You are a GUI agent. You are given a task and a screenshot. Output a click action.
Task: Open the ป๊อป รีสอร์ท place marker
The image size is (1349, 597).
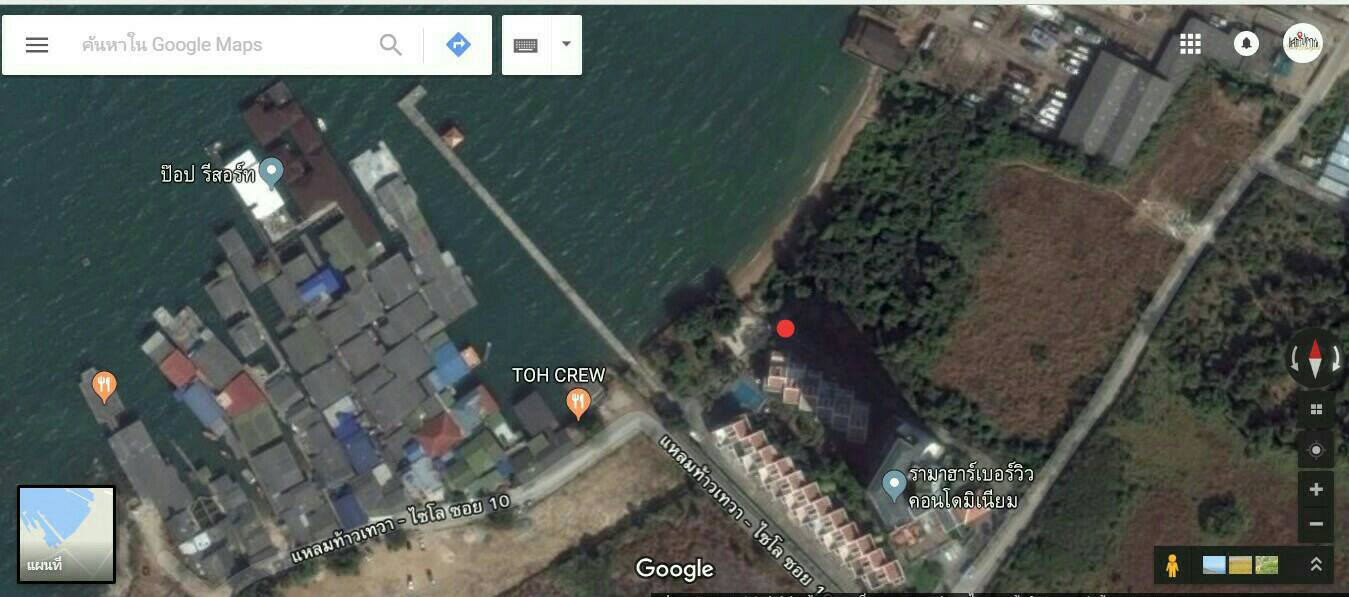(x=271, y=171)
